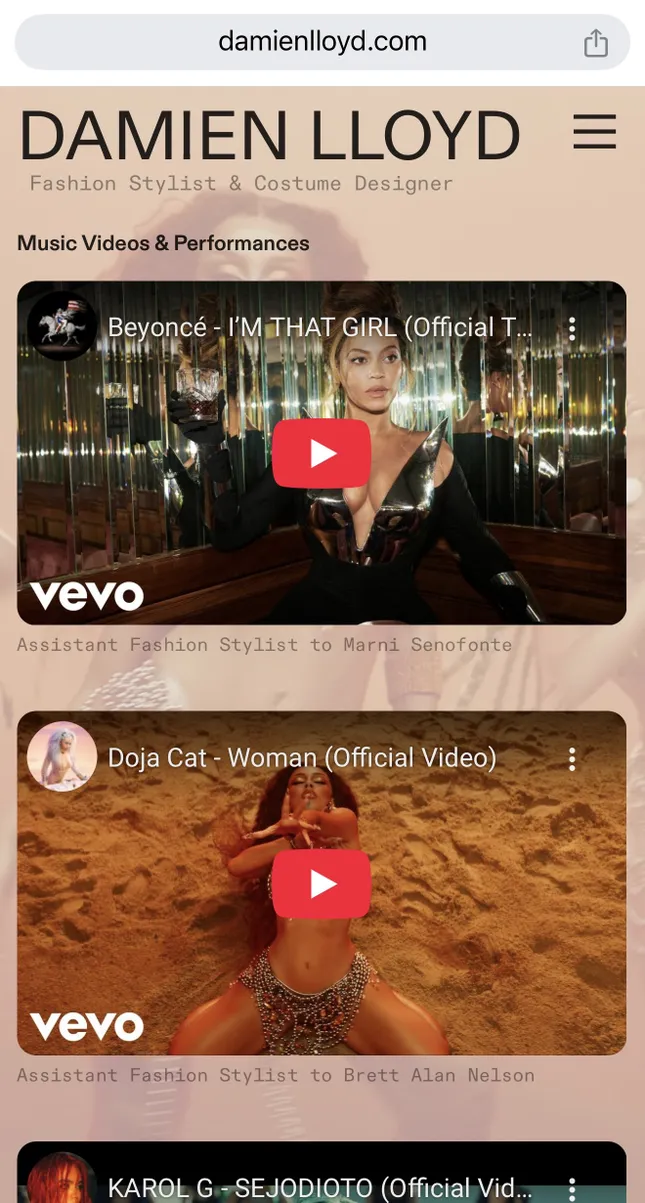Open options on the Doja Cat video

(572, 758)
